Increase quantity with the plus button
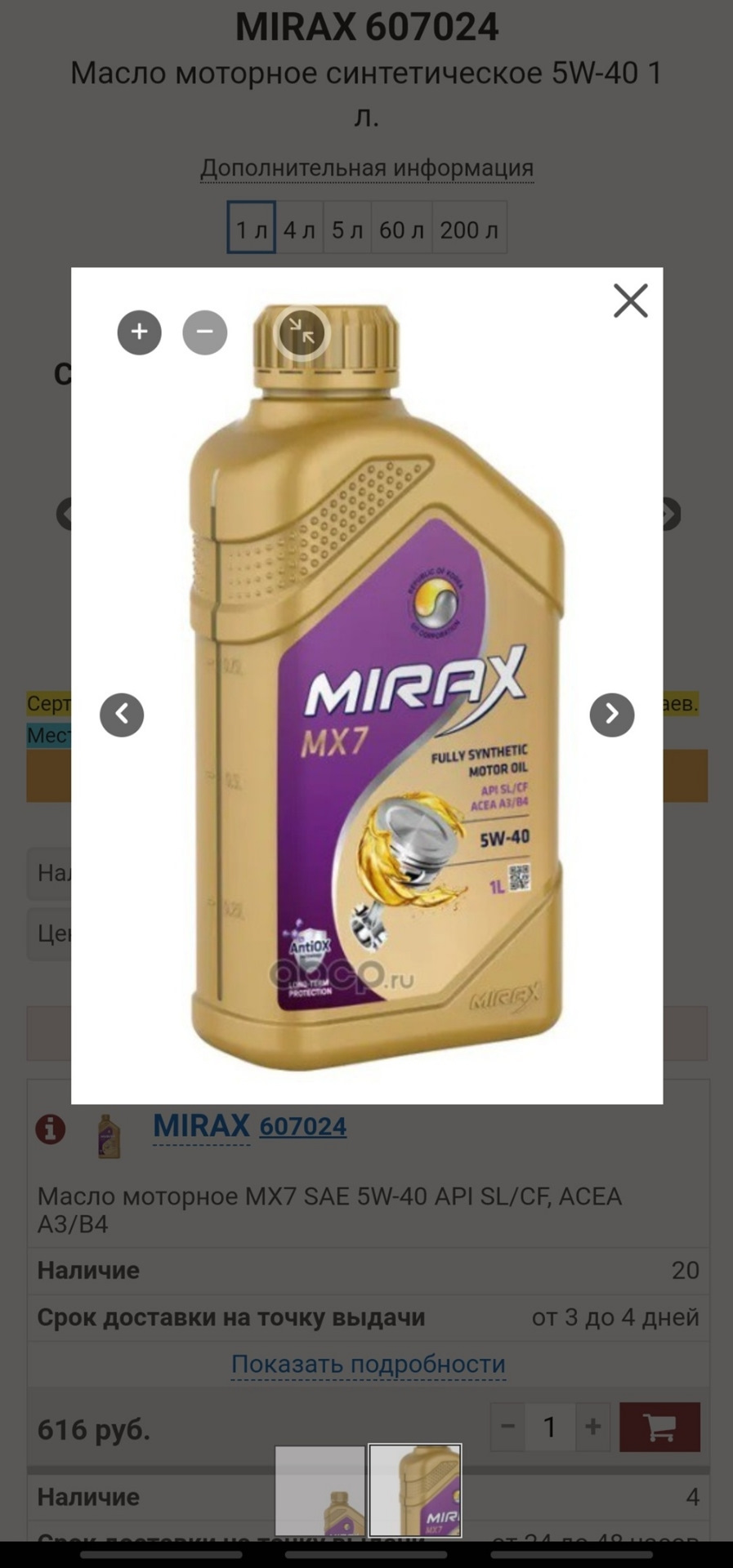Screen dimensions: 733x1568 pos(593,1427)
